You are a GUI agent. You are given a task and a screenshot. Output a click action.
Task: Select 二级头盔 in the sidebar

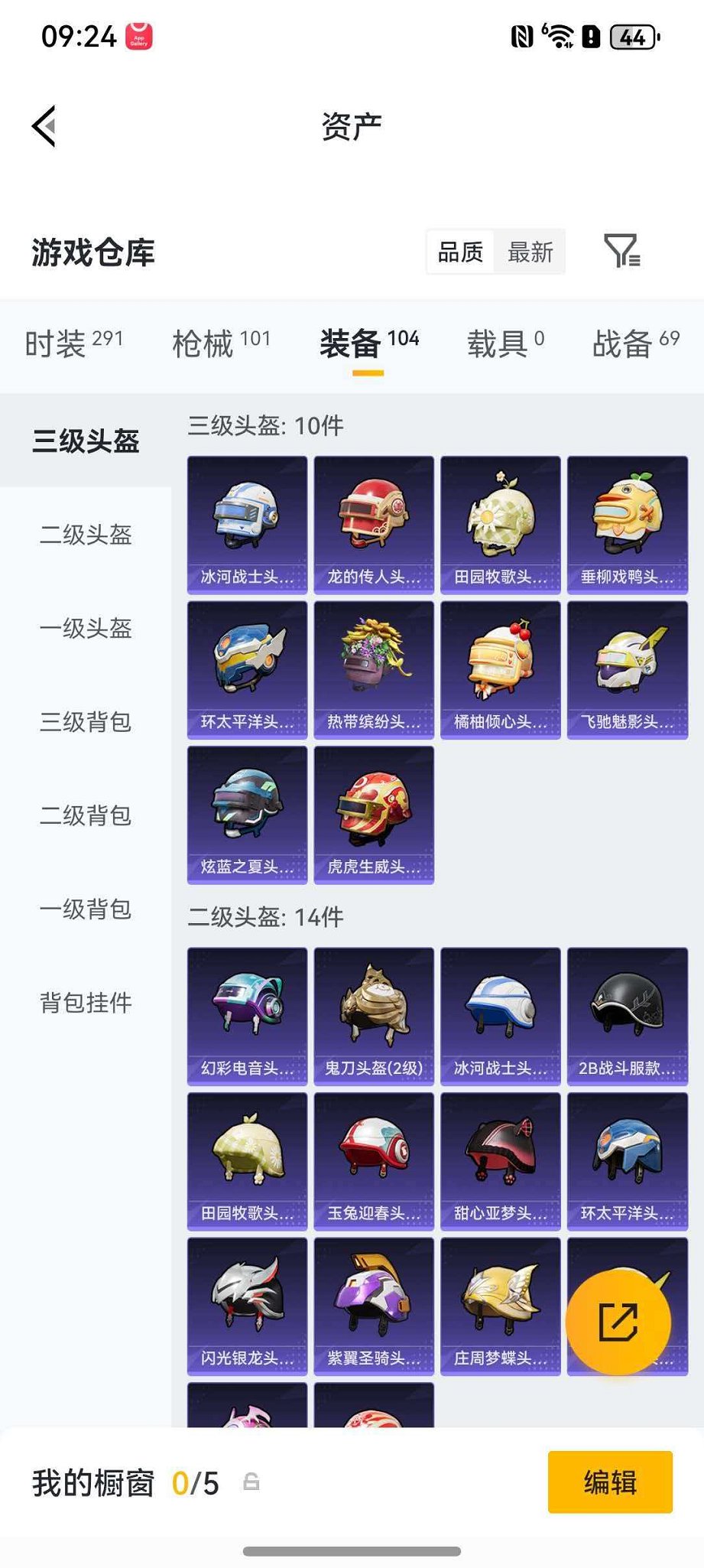[x=84, y=536]
